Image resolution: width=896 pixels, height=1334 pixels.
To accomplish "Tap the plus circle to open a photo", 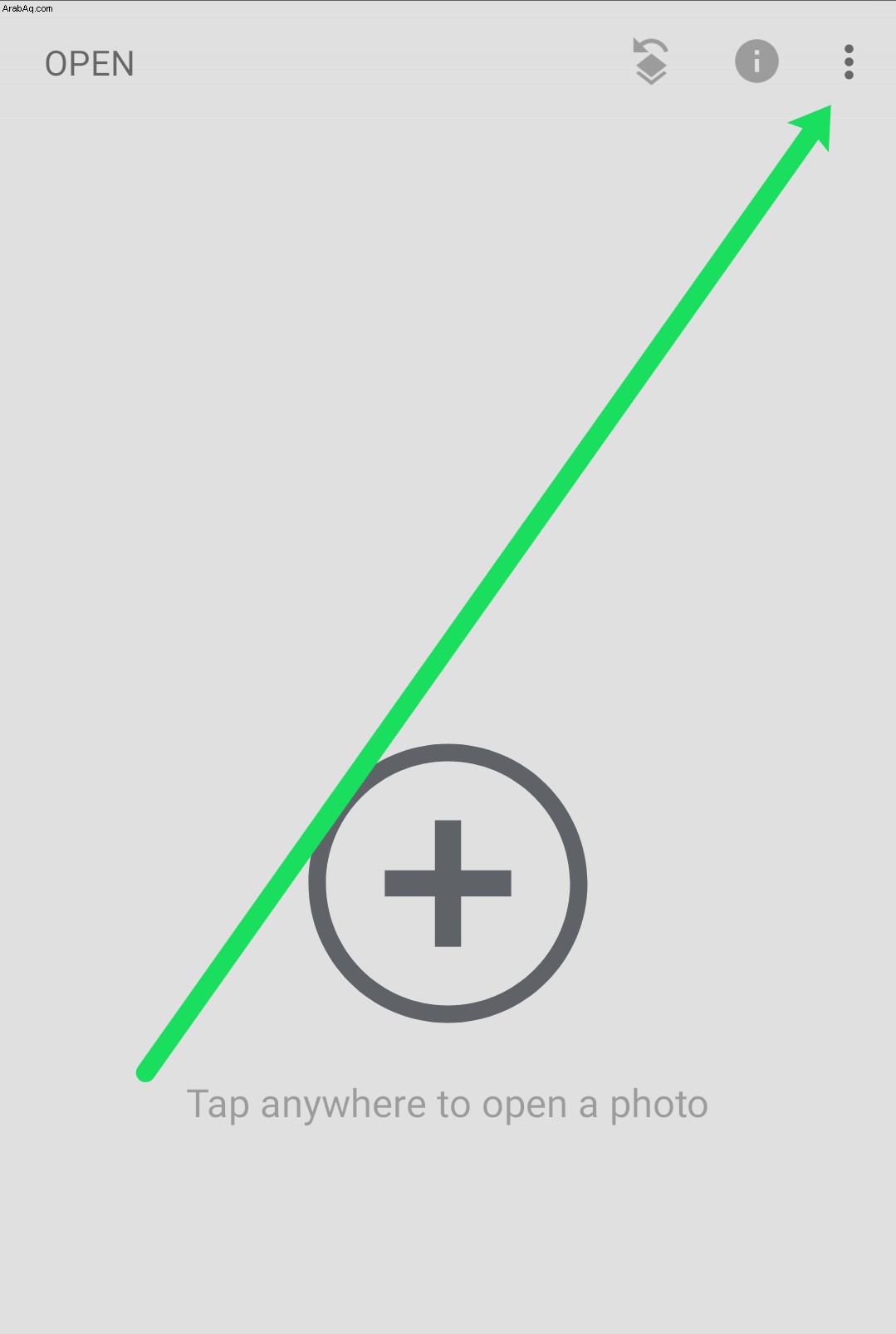I will point(448,883).
